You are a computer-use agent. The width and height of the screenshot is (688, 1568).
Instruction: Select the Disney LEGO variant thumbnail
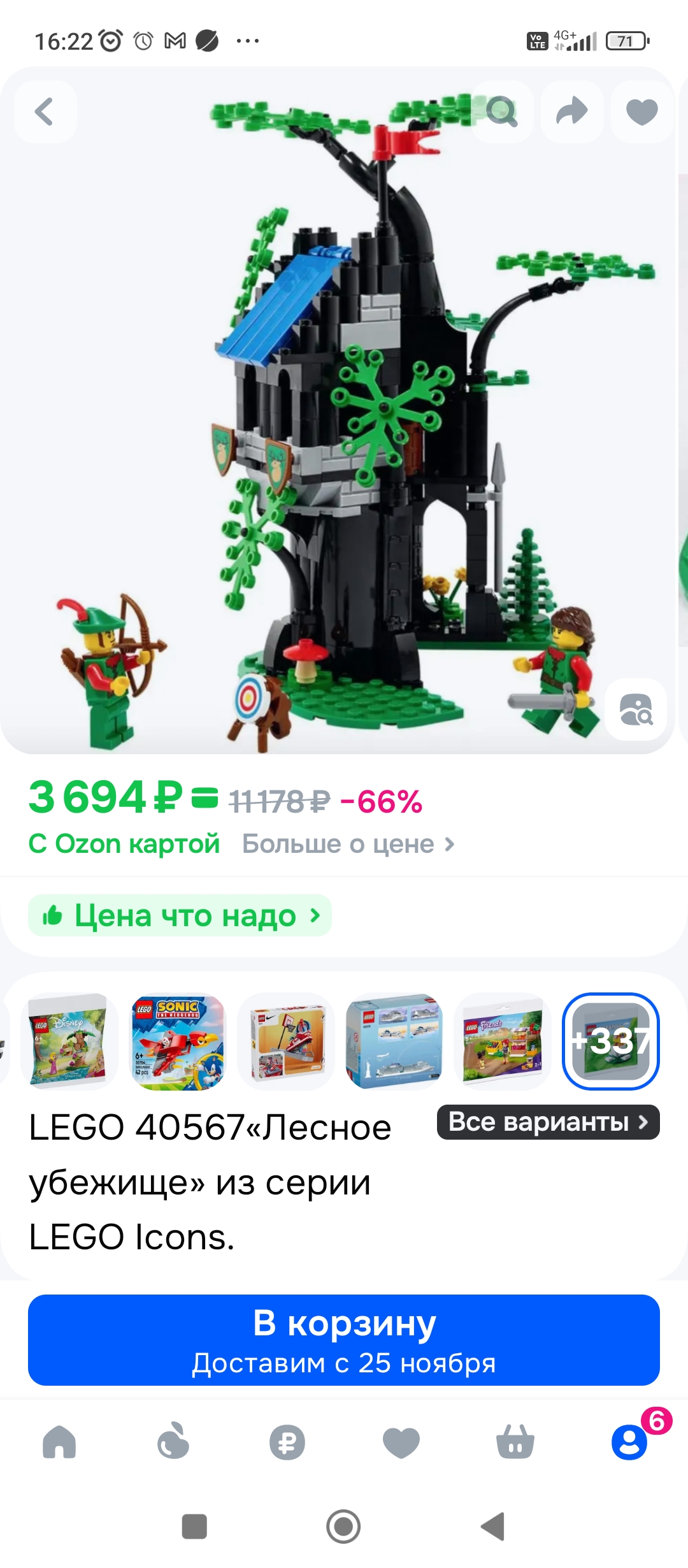pos(69,1041)
